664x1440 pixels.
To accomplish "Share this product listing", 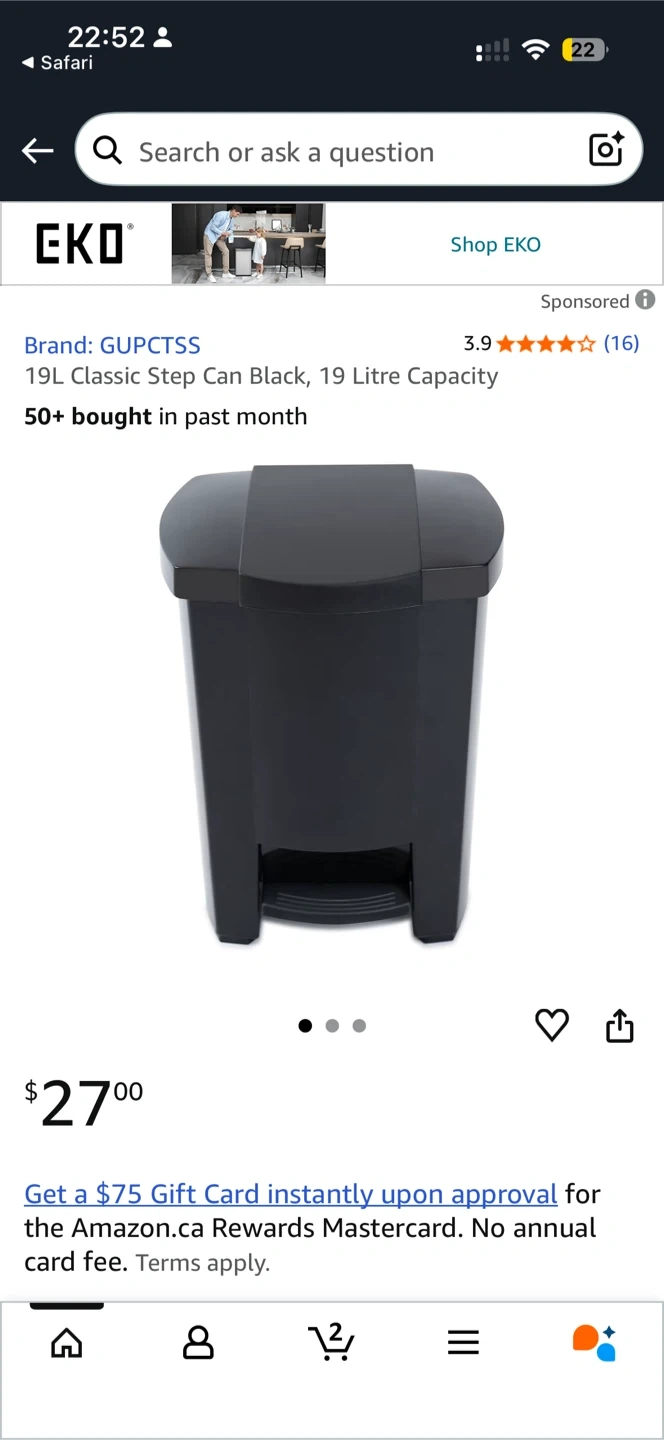I will pyautogui.click(x=620, y=1025).
